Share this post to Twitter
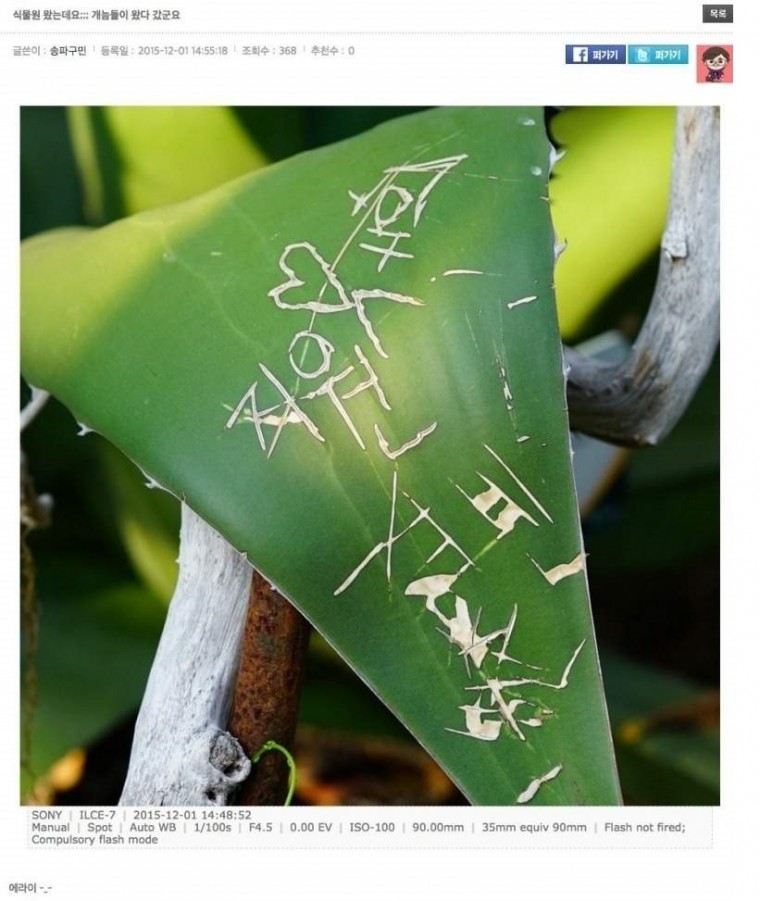Screen dimensions: 760x901 click(x=657, y=55)
